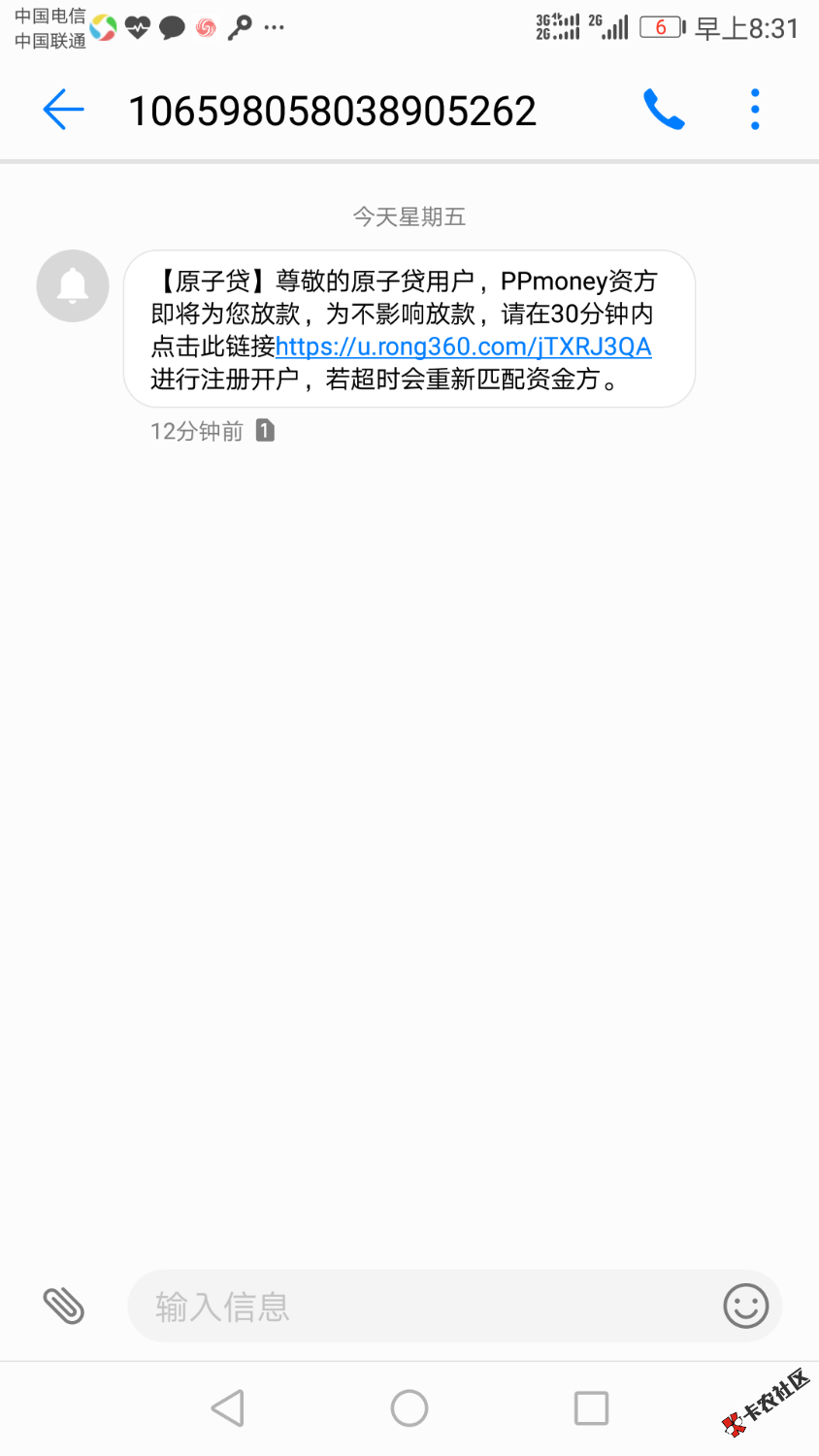Tap the system back button
This screenshot has width=819, height=1456.
(228, 1407)
